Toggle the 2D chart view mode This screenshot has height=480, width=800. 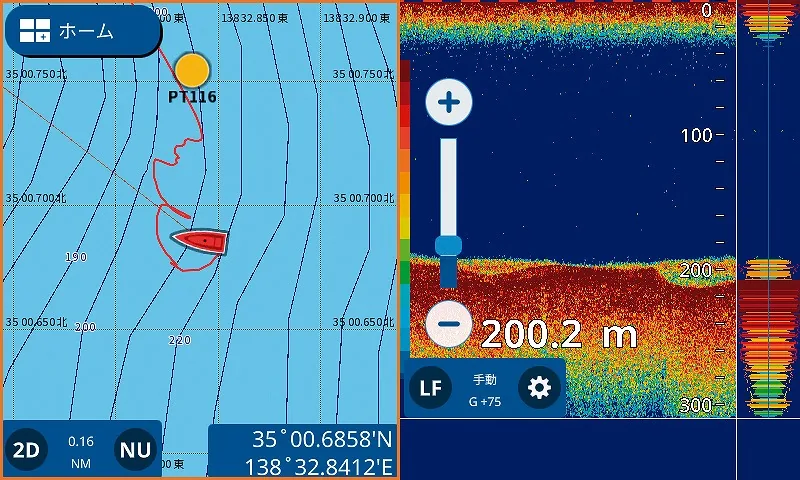(x=26, y=450)
